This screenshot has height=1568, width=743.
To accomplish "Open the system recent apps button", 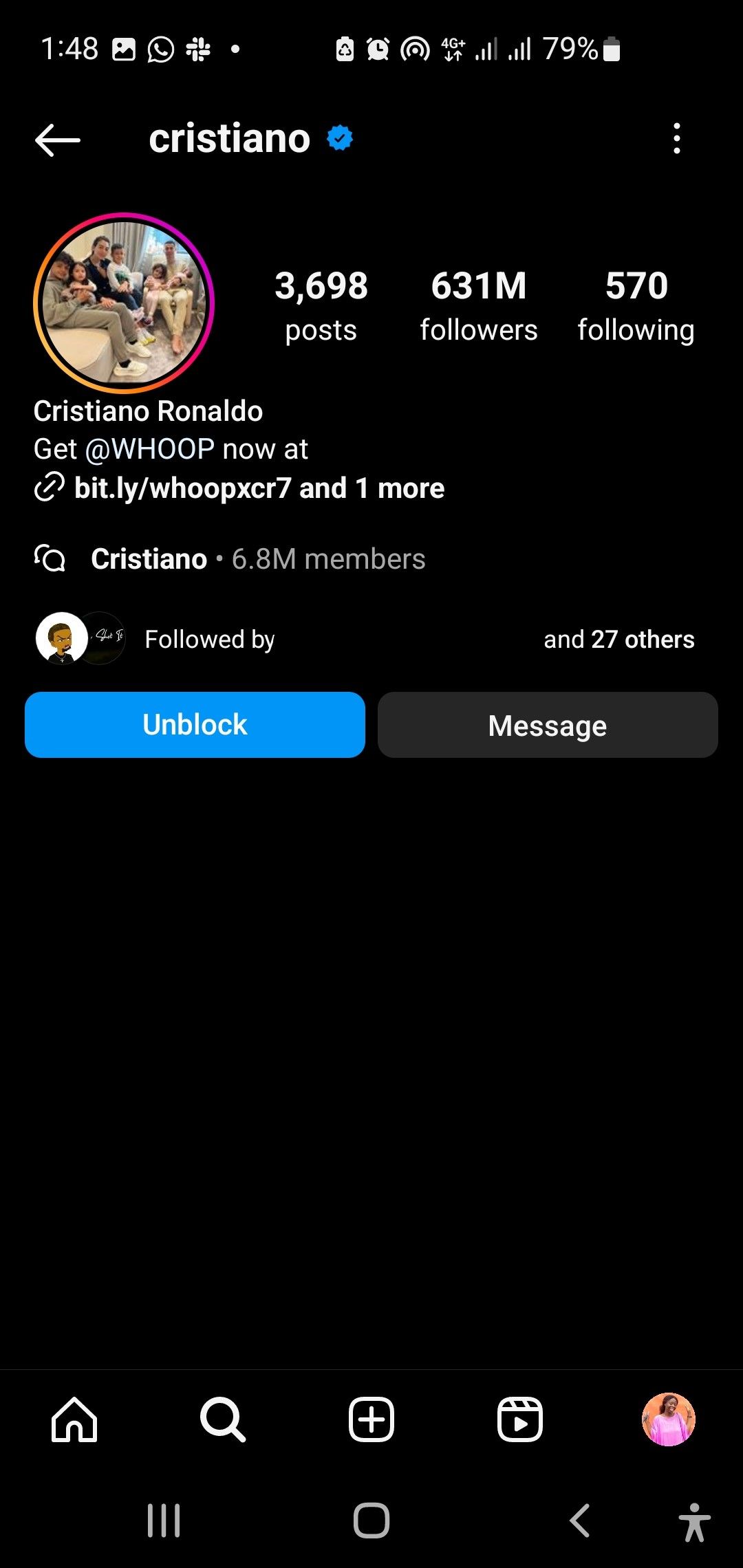I will [x=164, y=1520].
